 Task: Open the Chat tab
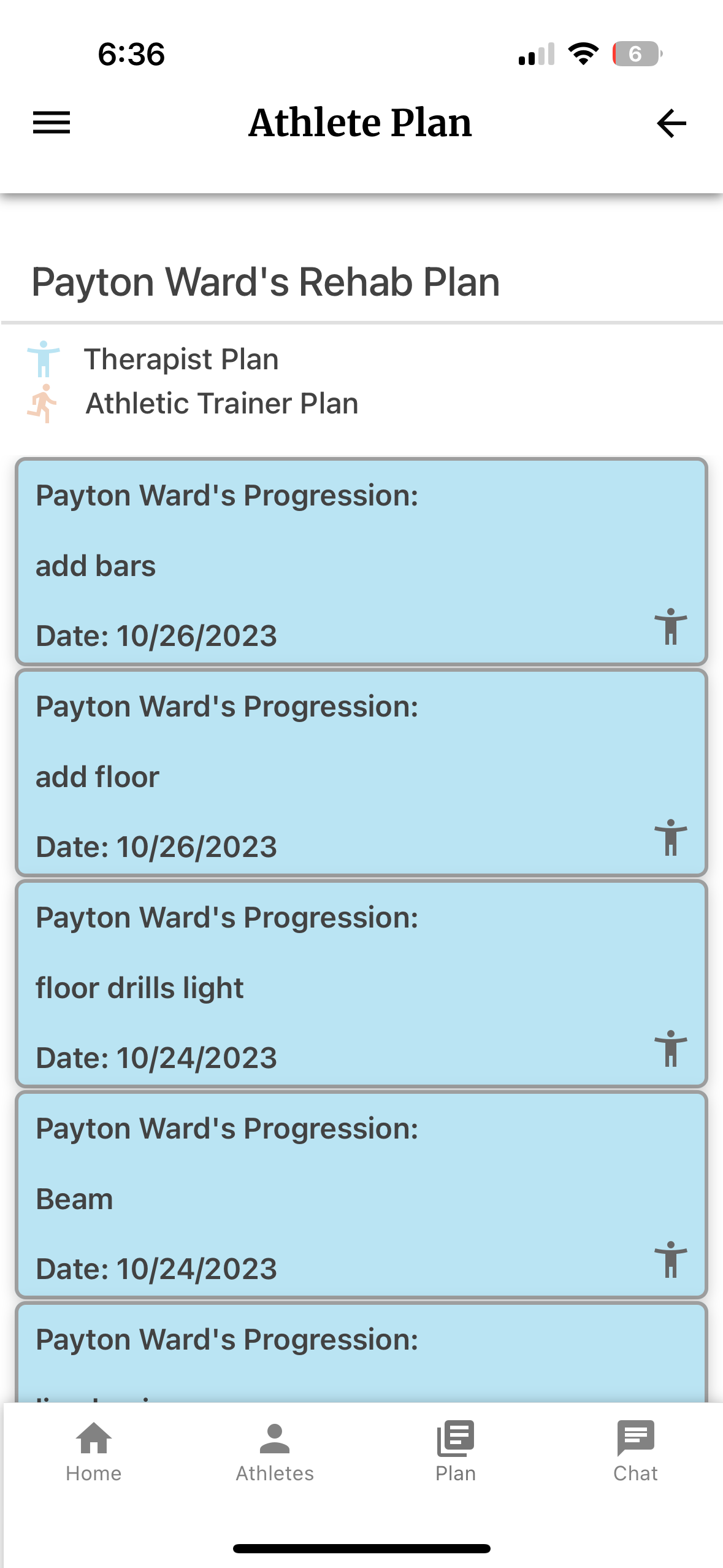coord(635,1451)
